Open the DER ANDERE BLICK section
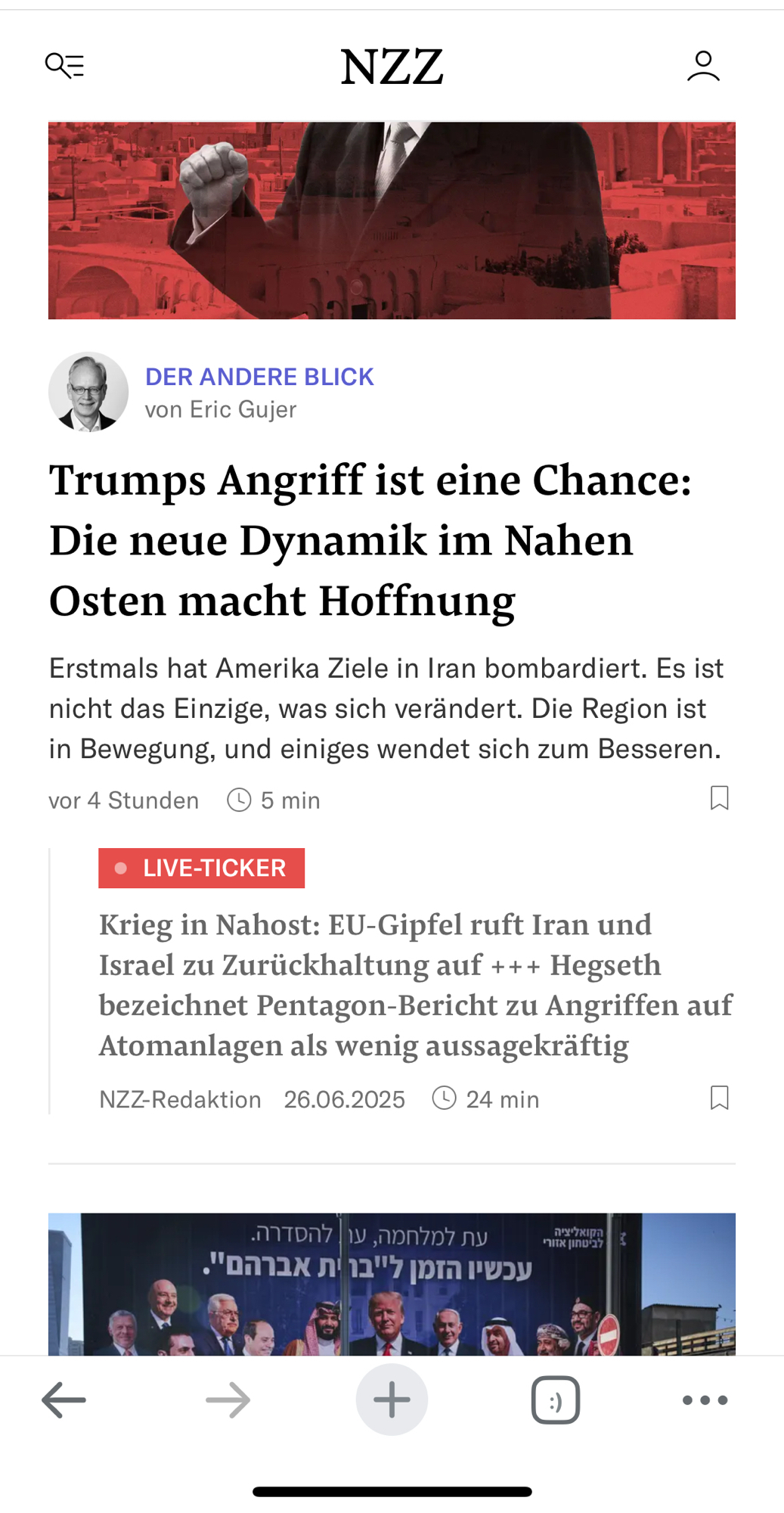This screenshot has width=784, height=1513. 259,377
